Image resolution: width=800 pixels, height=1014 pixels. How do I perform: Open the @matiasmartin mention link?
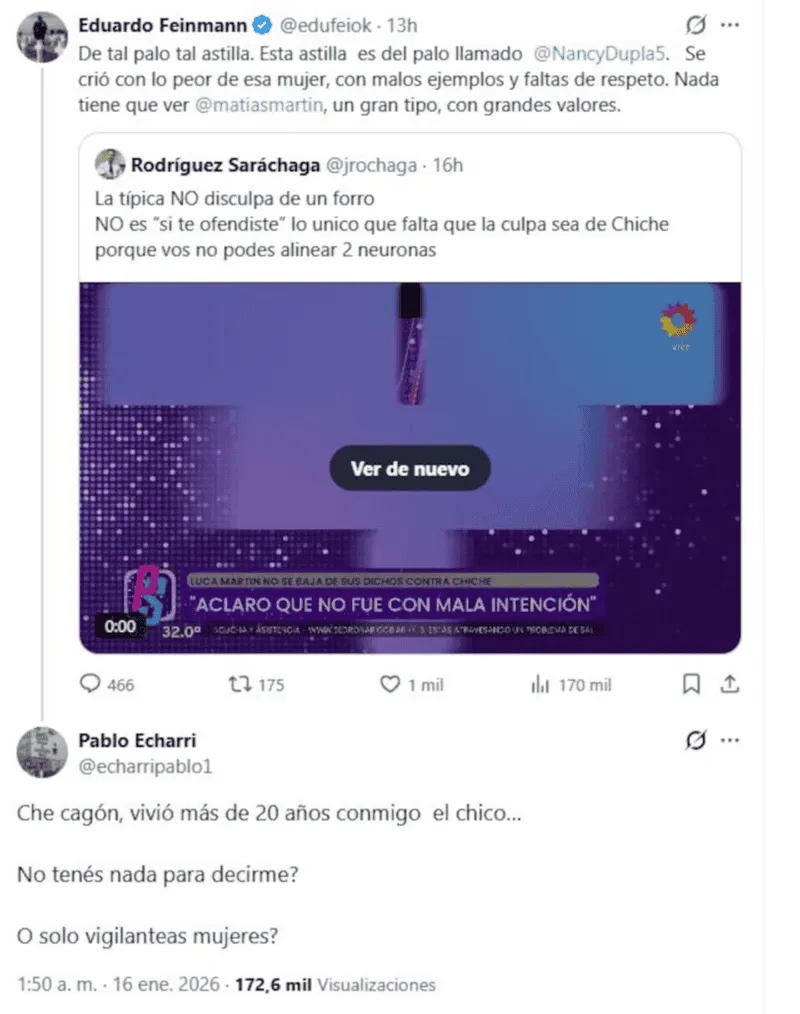point(269,107)
